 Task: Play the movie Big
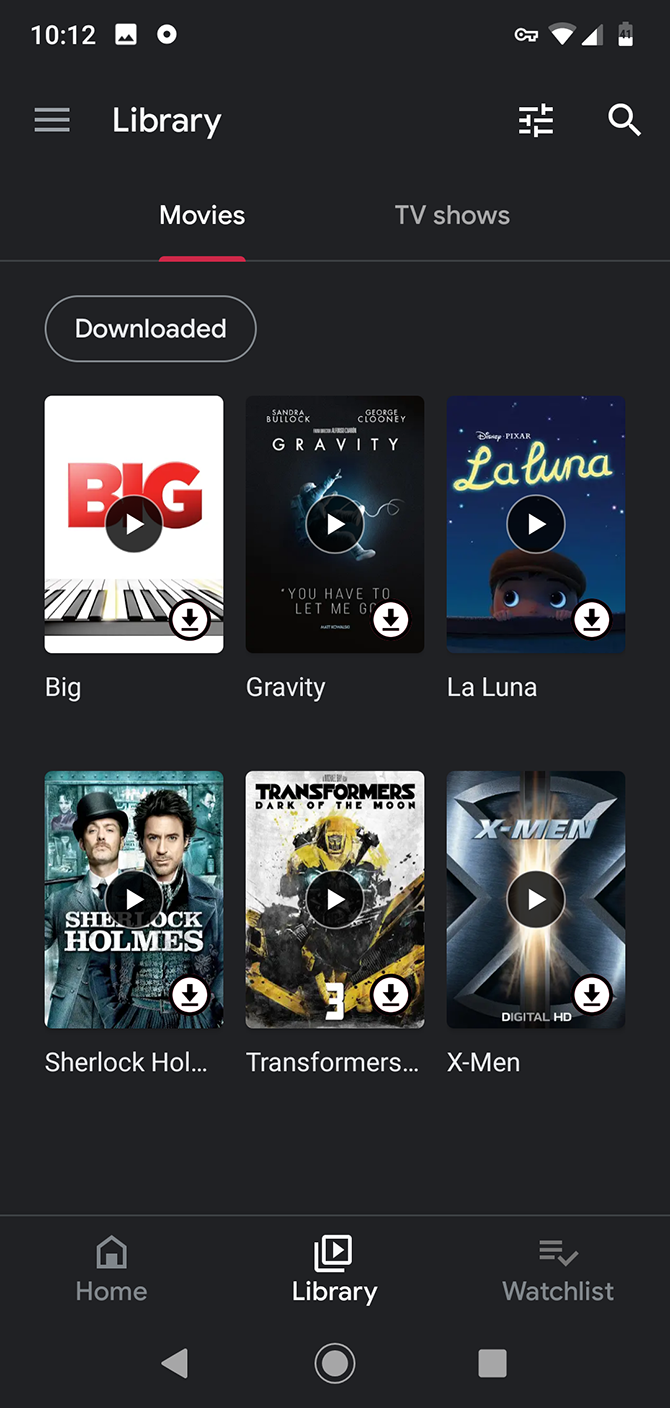pyautogui.click(x=134, y=524)
